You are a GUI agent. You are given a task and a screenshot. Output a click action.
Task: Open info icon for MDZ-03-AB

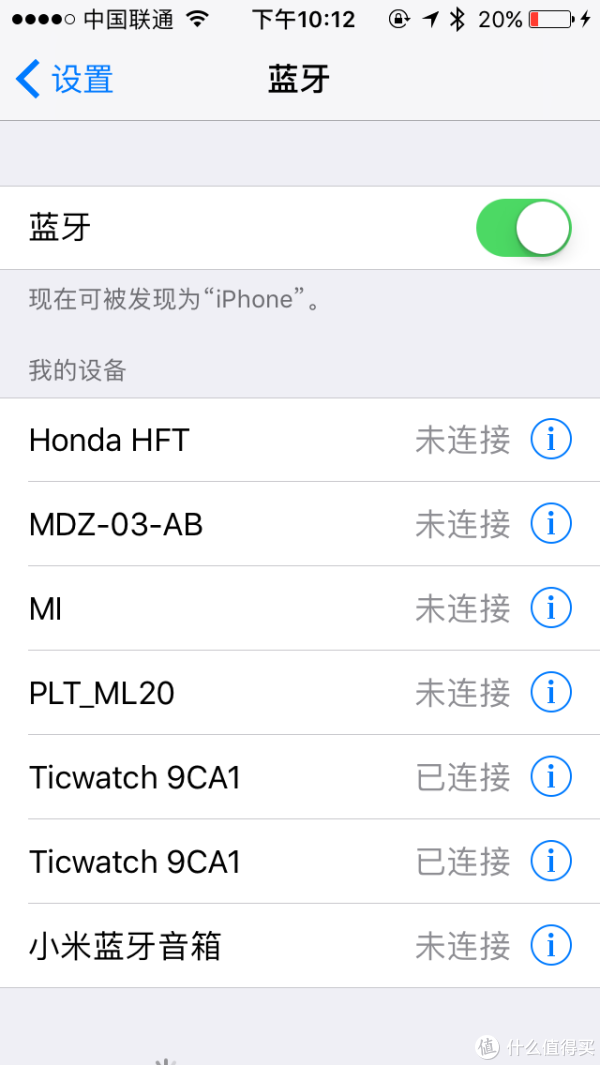point(550,524)
